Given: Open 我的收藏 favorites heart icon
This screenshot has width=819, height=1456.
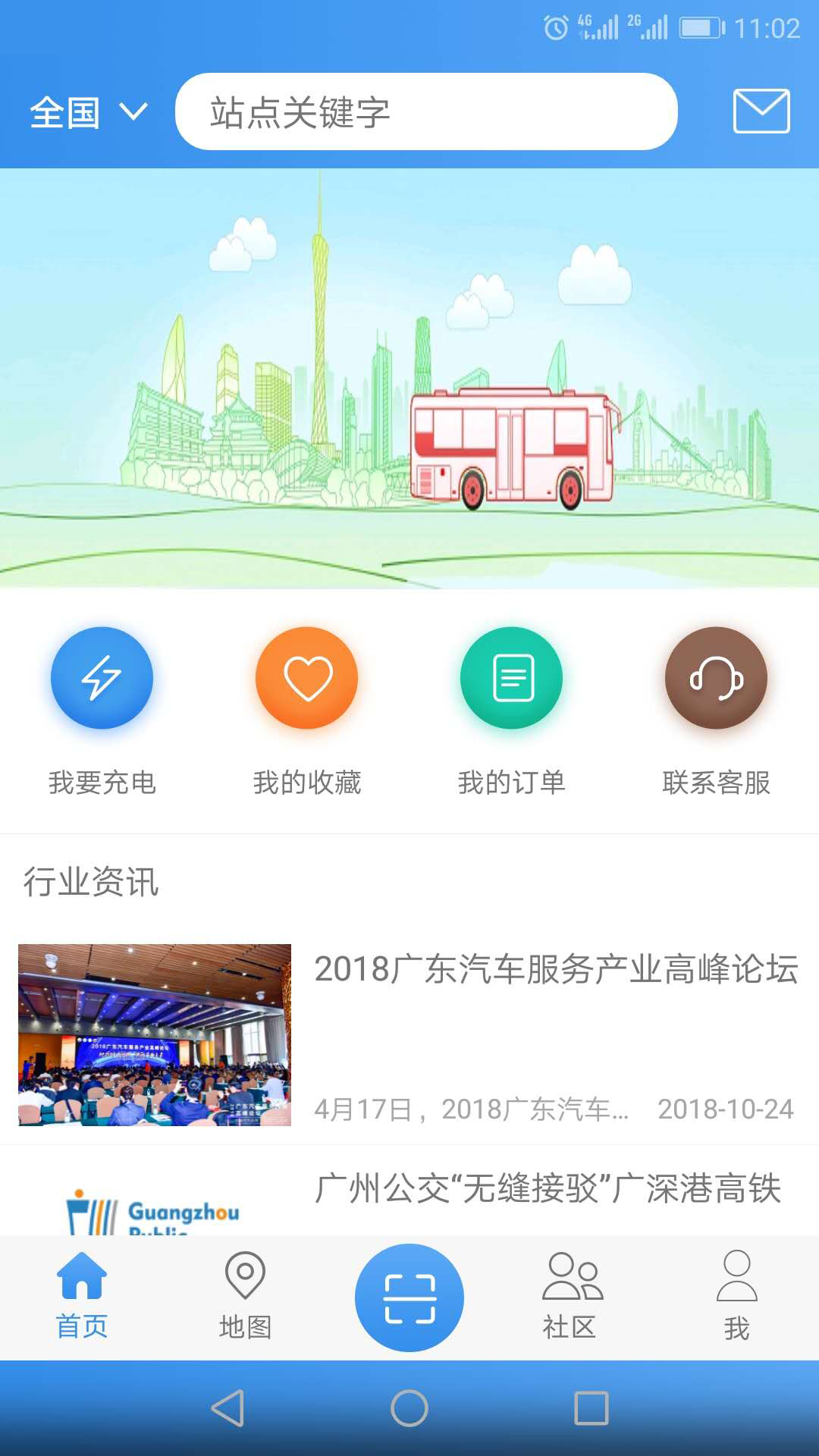Looking at the screenshot, I should (306, 677).
